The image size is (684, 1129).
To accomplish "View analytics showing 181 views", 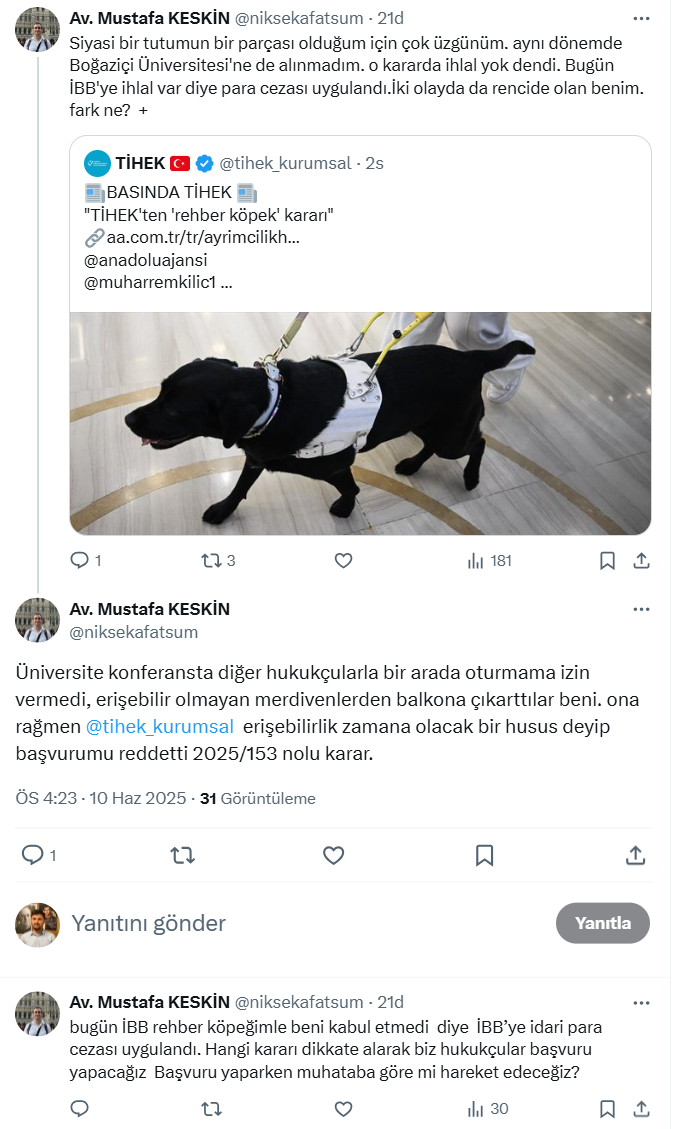I will click(x=489, y=560).
